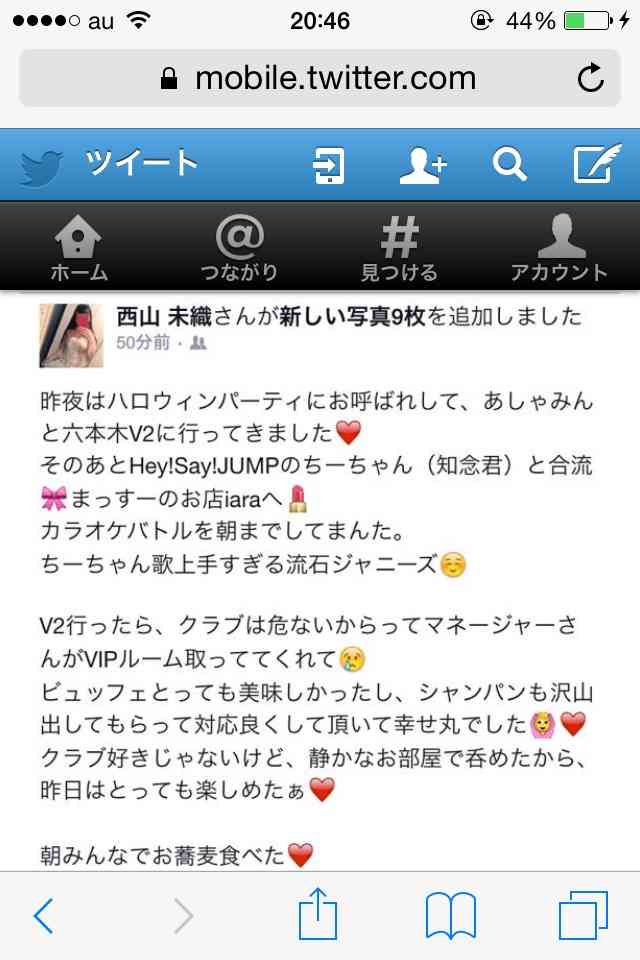Open the Safari share sheet

click(x=318, y=915)
